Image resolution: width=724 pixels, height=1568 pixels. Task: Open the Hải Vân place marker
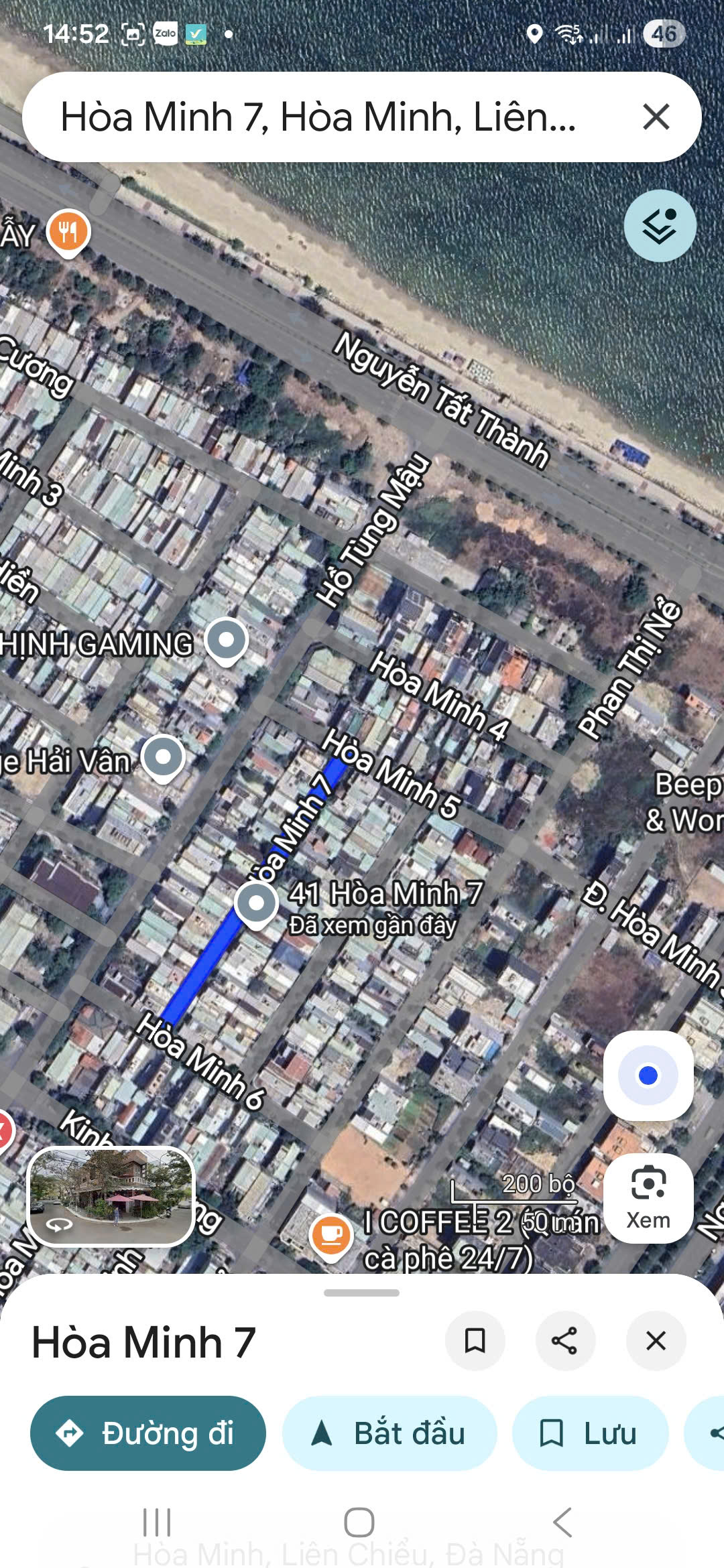click(x=163, y=758)
